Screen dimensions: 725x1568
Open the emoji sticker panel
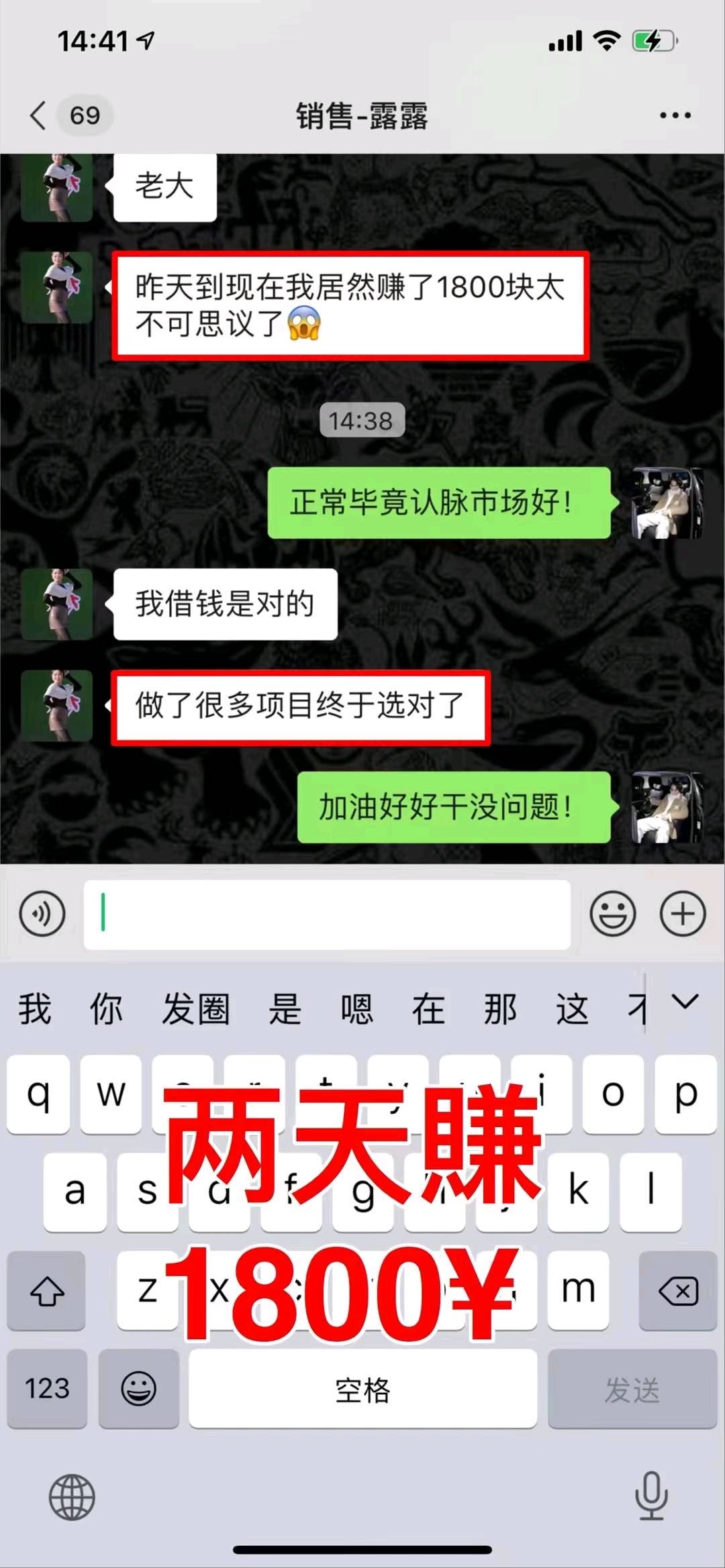[x=612, y=914]
